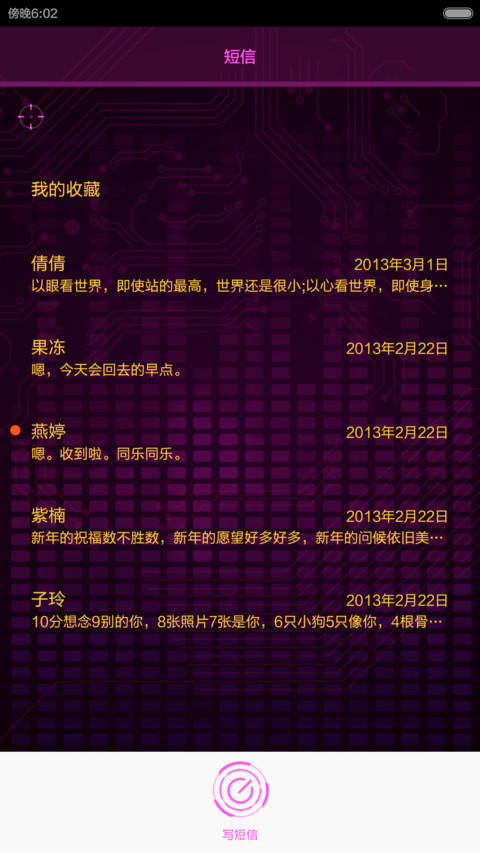This screenshot has height=853, width=480.
Task: Open the conversation with 果冻
Action: coord(240,359)
